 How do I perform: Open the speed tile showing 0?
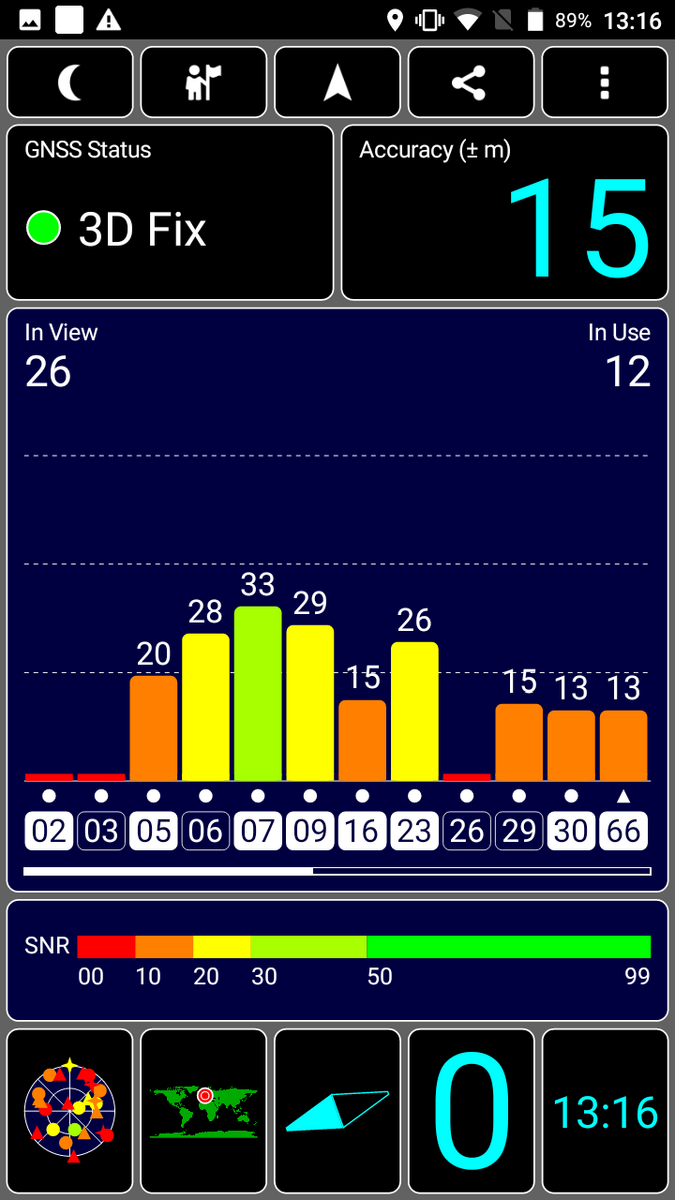[x=471, y=1111]
